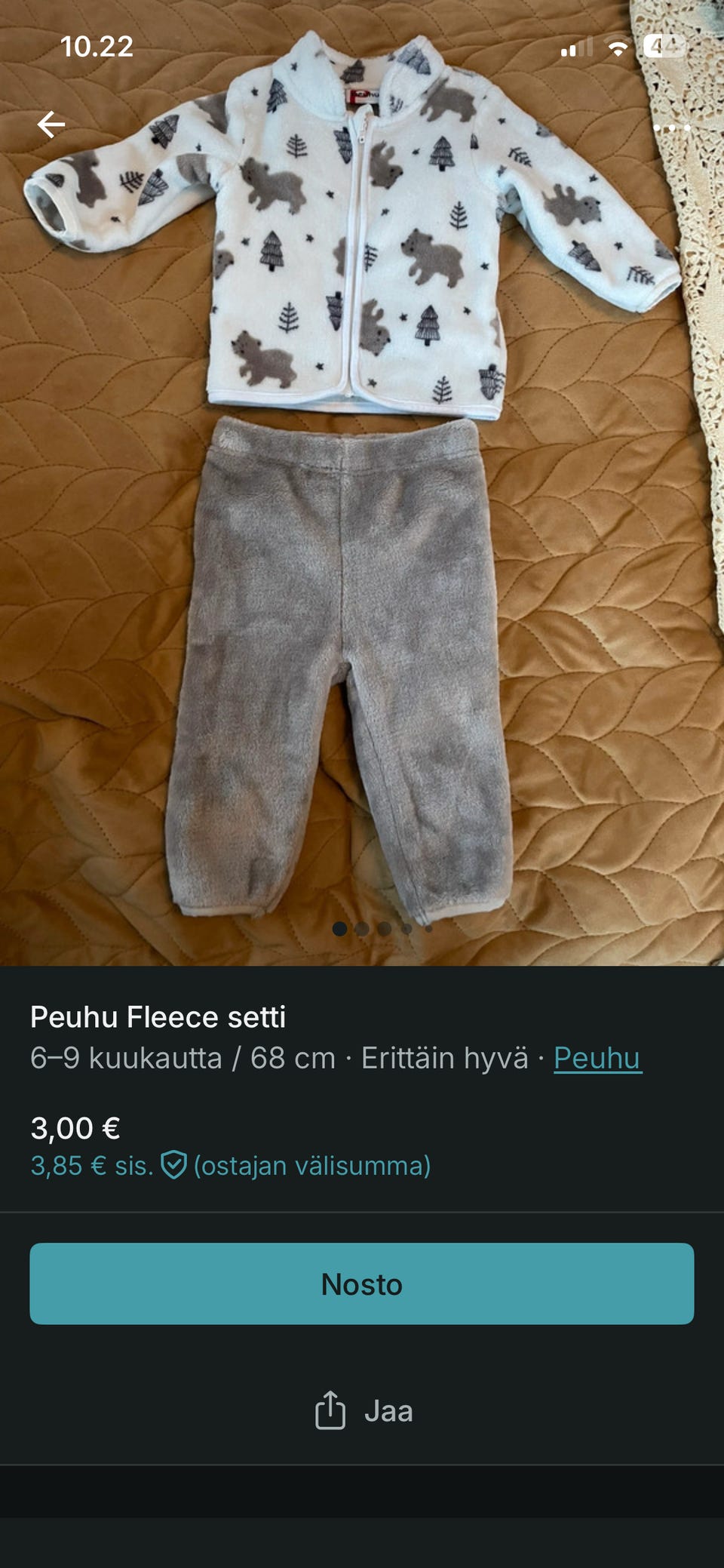Open the three-dot overflow menu

[x=671, y=128]
